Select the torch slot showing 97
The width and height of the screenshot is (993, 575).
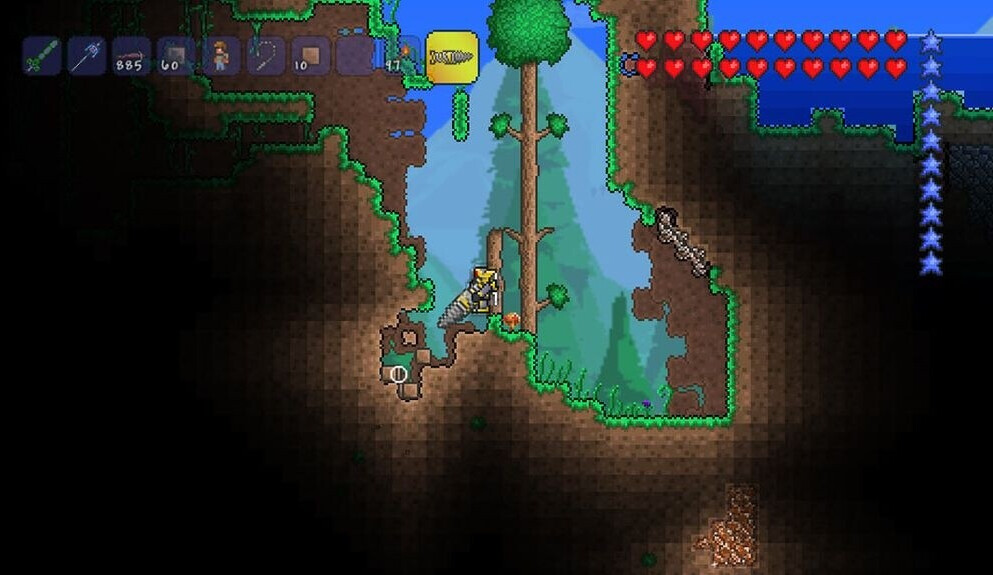coord(400,56)
